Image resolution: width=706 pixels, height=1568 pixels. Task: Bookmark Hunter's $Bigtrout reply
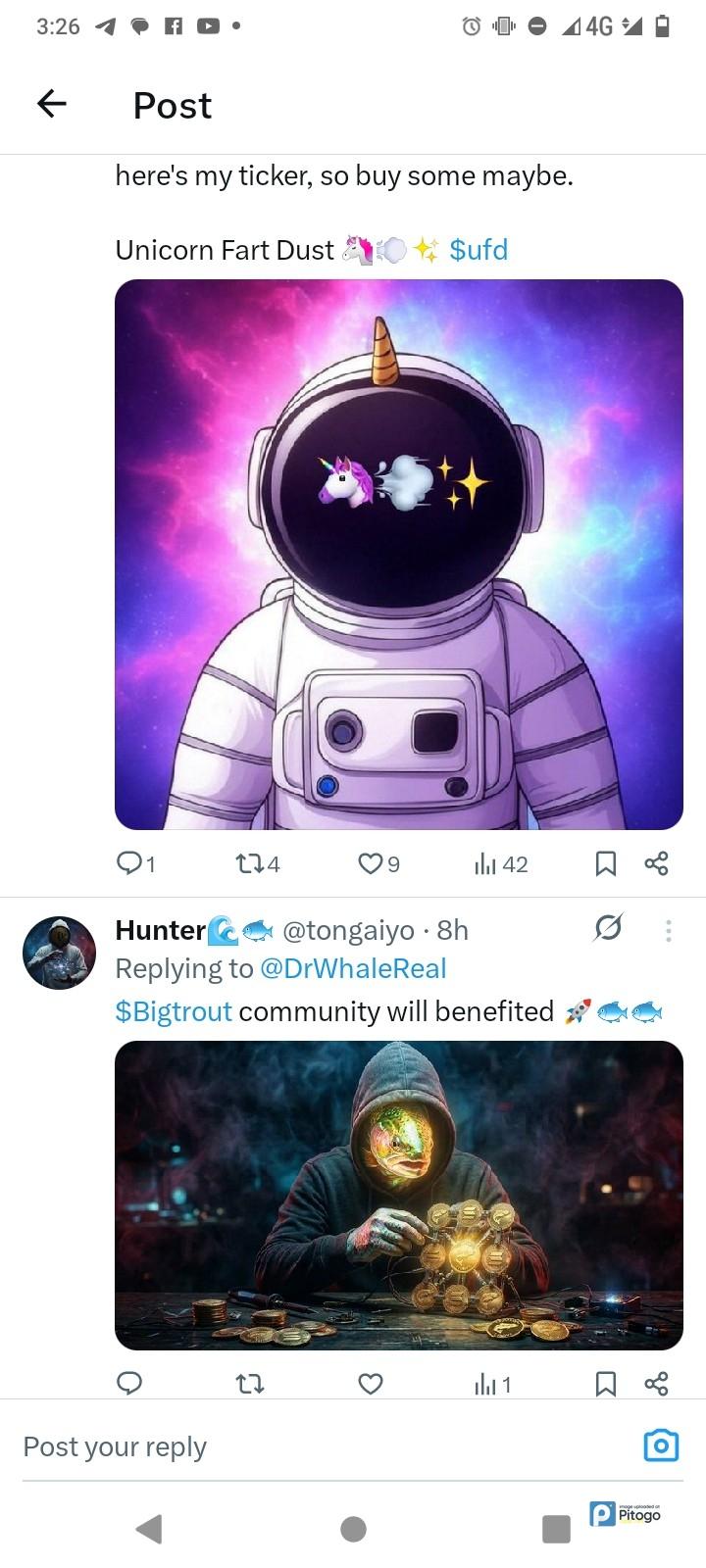pyautogui.click(x=606, y=1384)
